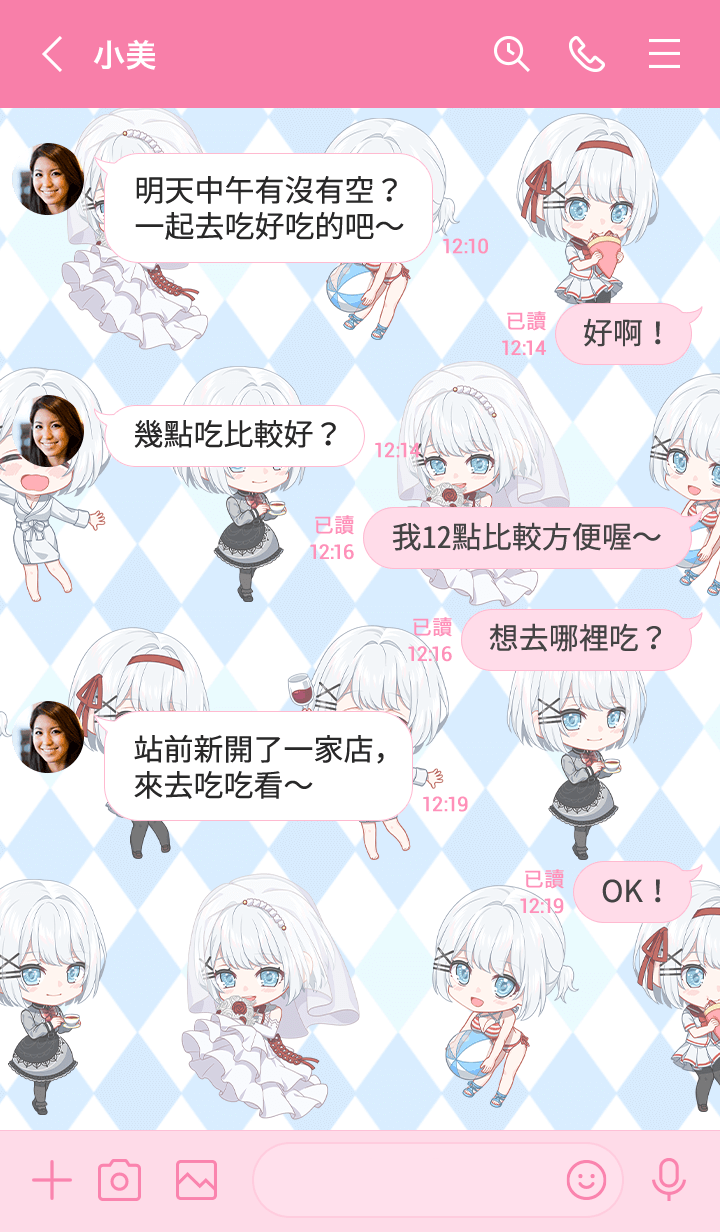Go back from the 小美 chat

click(x=52, y=54)
